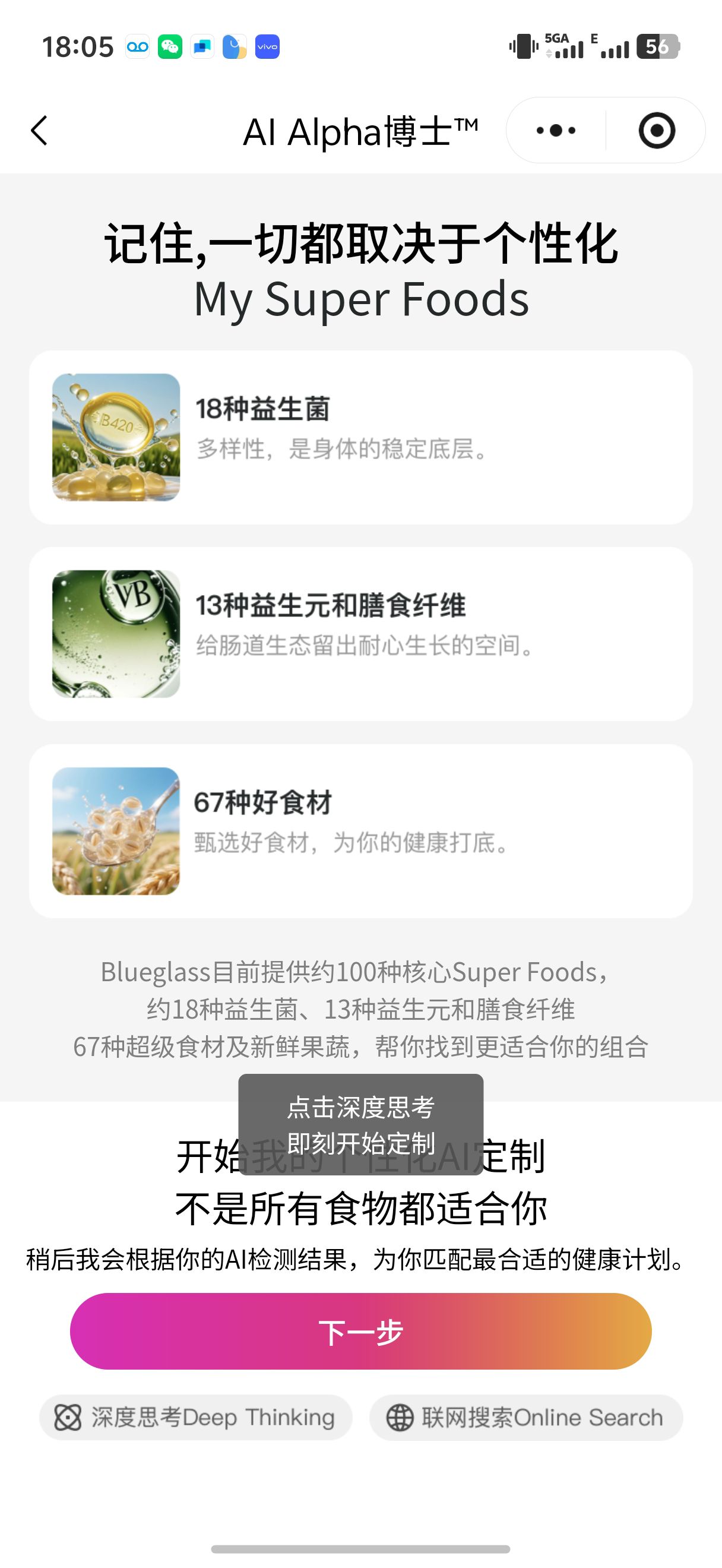Select the 13种益生元和膳食纤维 card

(x=360, y=634)
